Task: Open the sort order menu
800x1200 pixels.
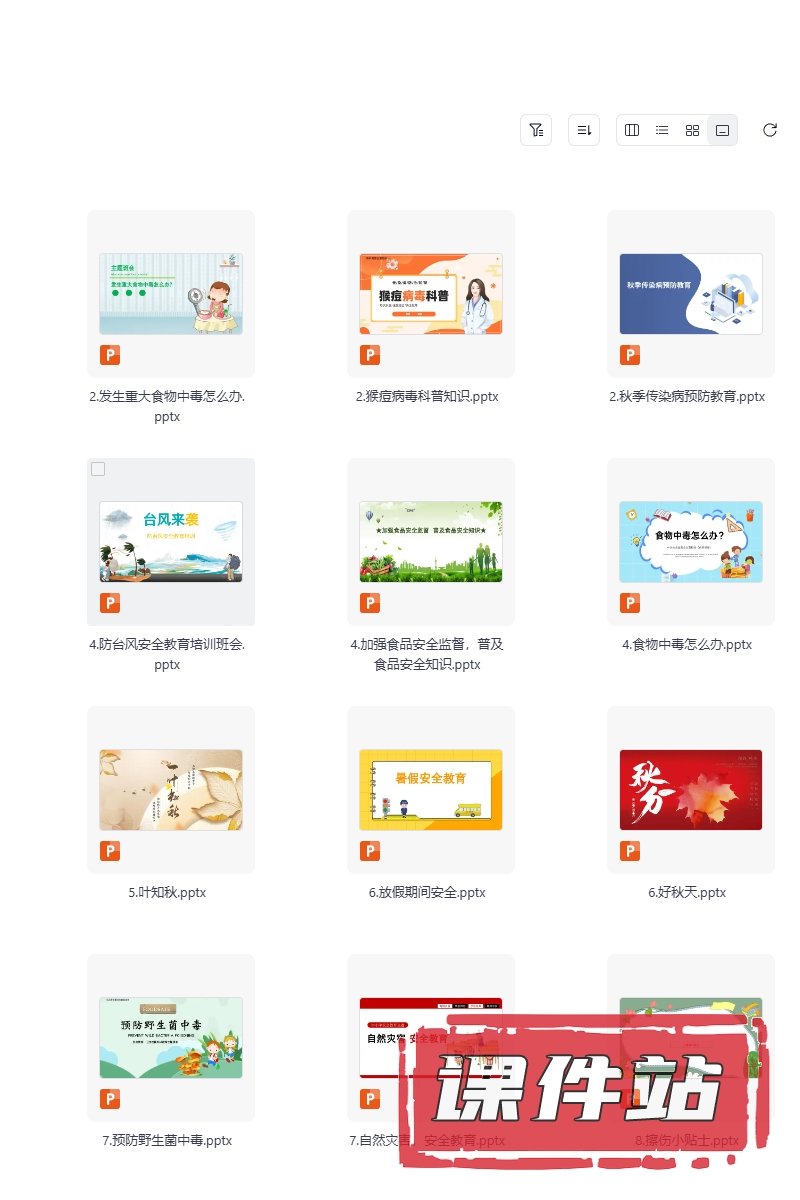Action: tap(584, 130)
